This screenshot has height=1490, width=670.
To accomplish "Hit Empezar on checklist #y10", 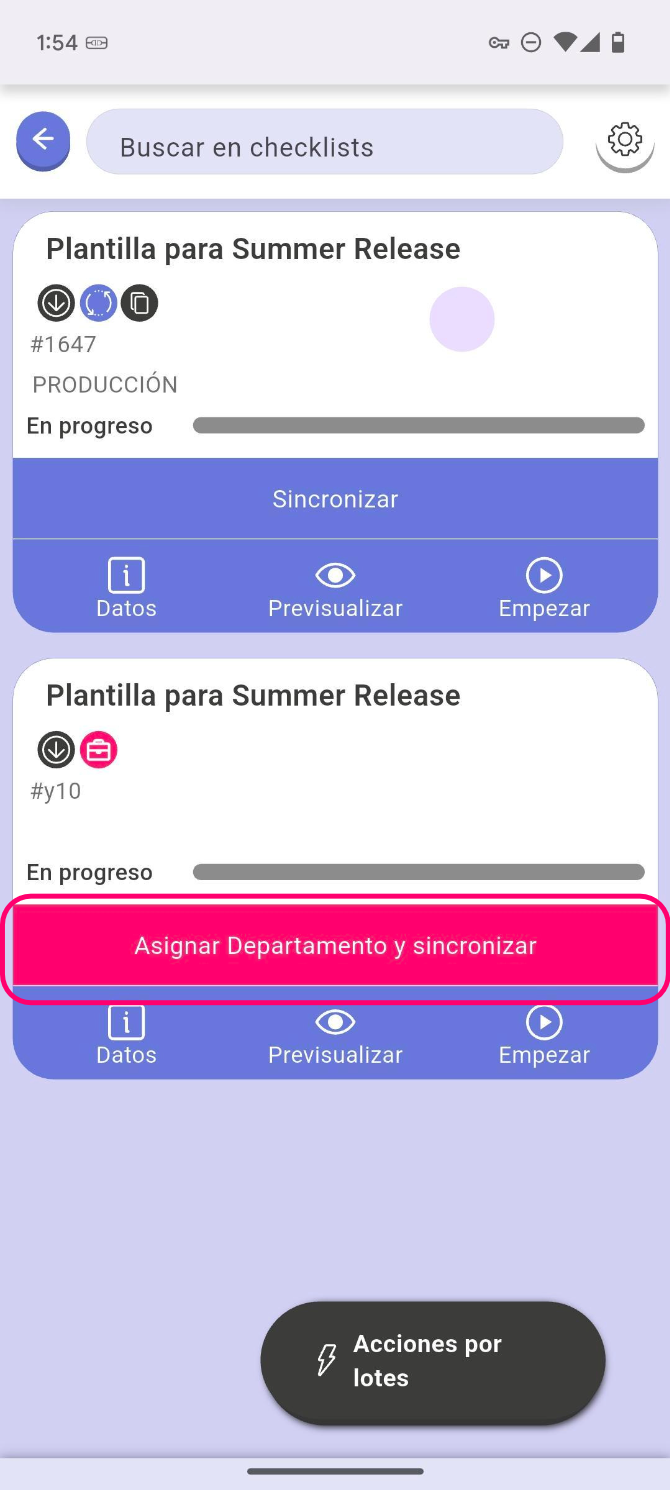I will pos(544,1035).
